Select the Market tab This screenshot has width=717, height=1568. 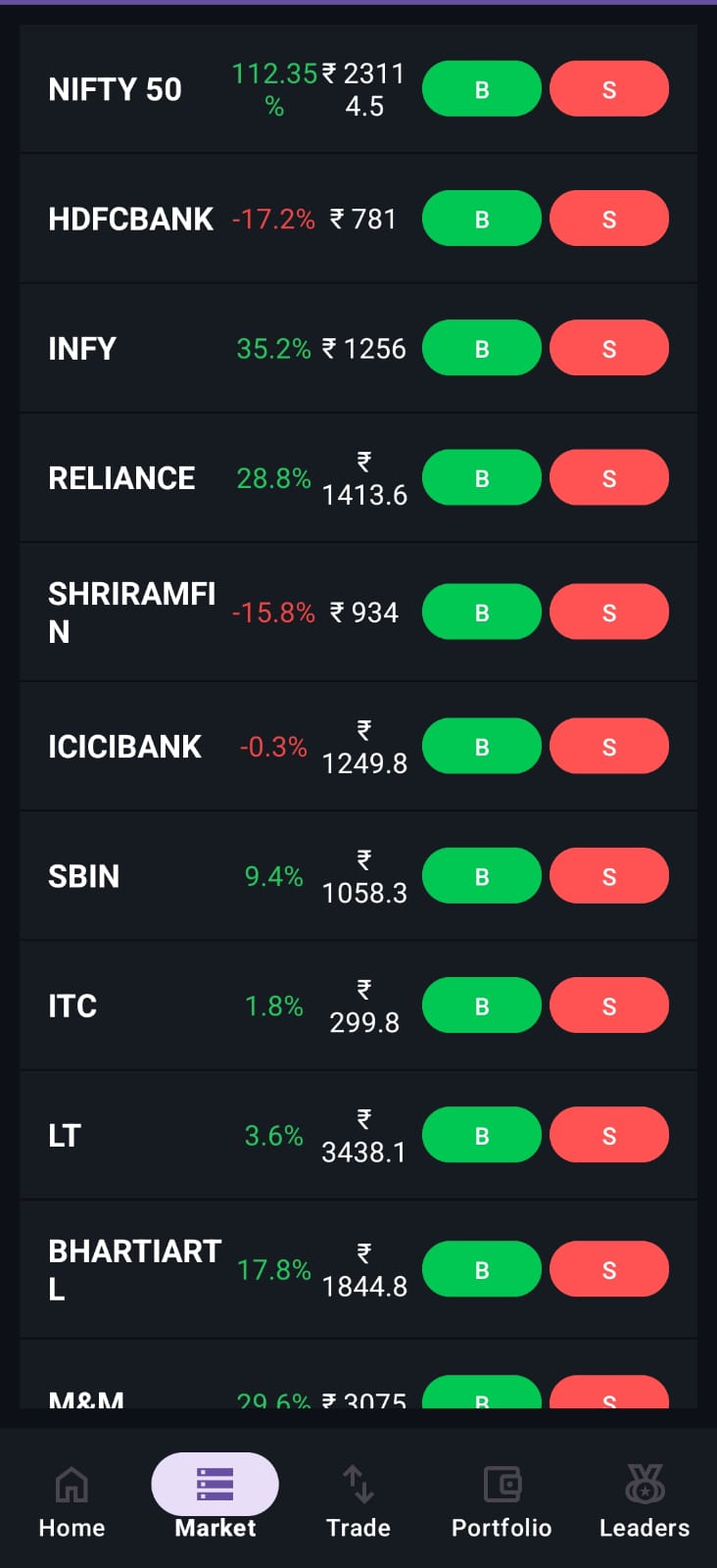click(215, 1501)
